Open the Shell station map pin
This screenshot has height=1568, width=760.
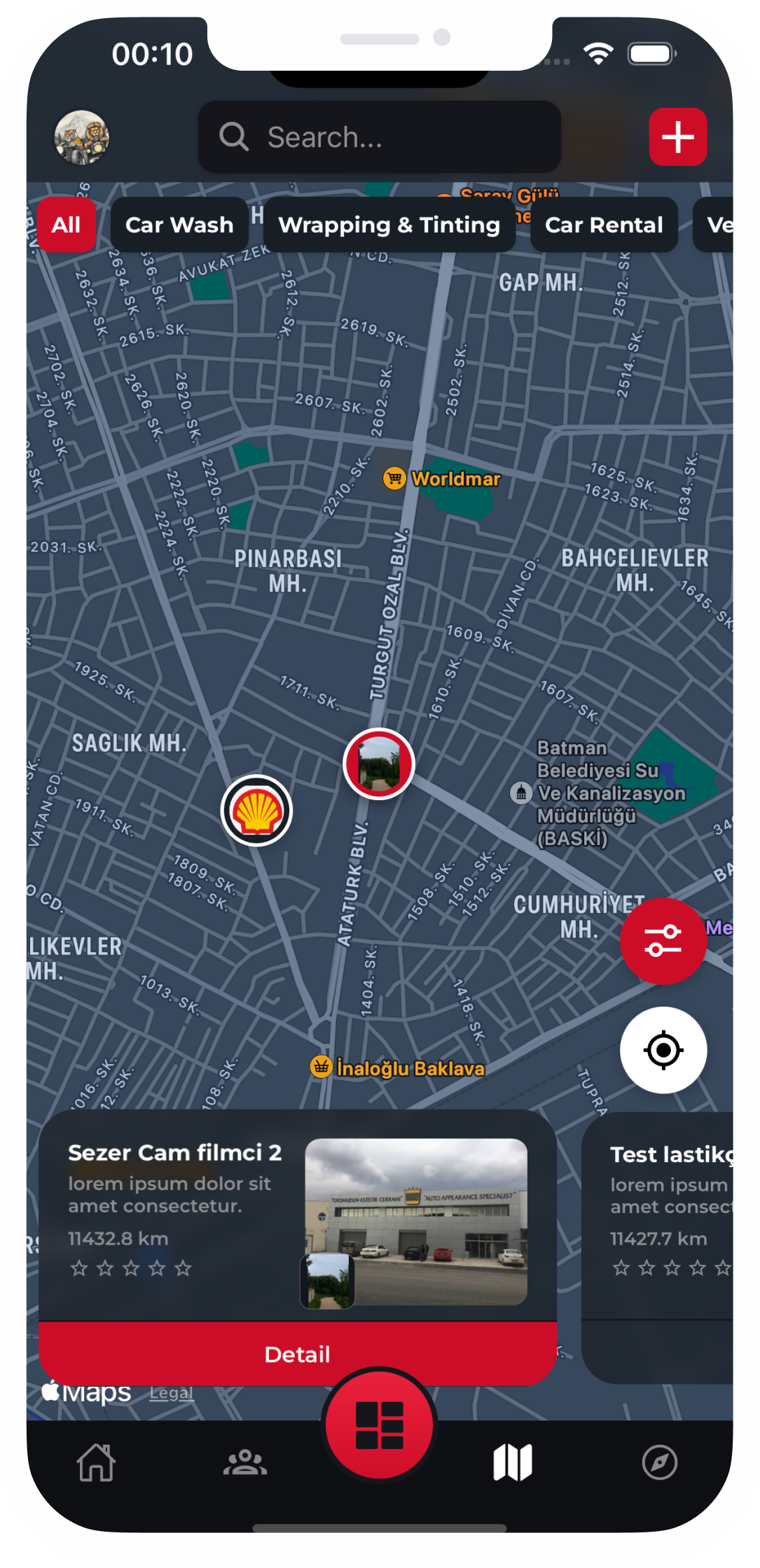point(256,811)
